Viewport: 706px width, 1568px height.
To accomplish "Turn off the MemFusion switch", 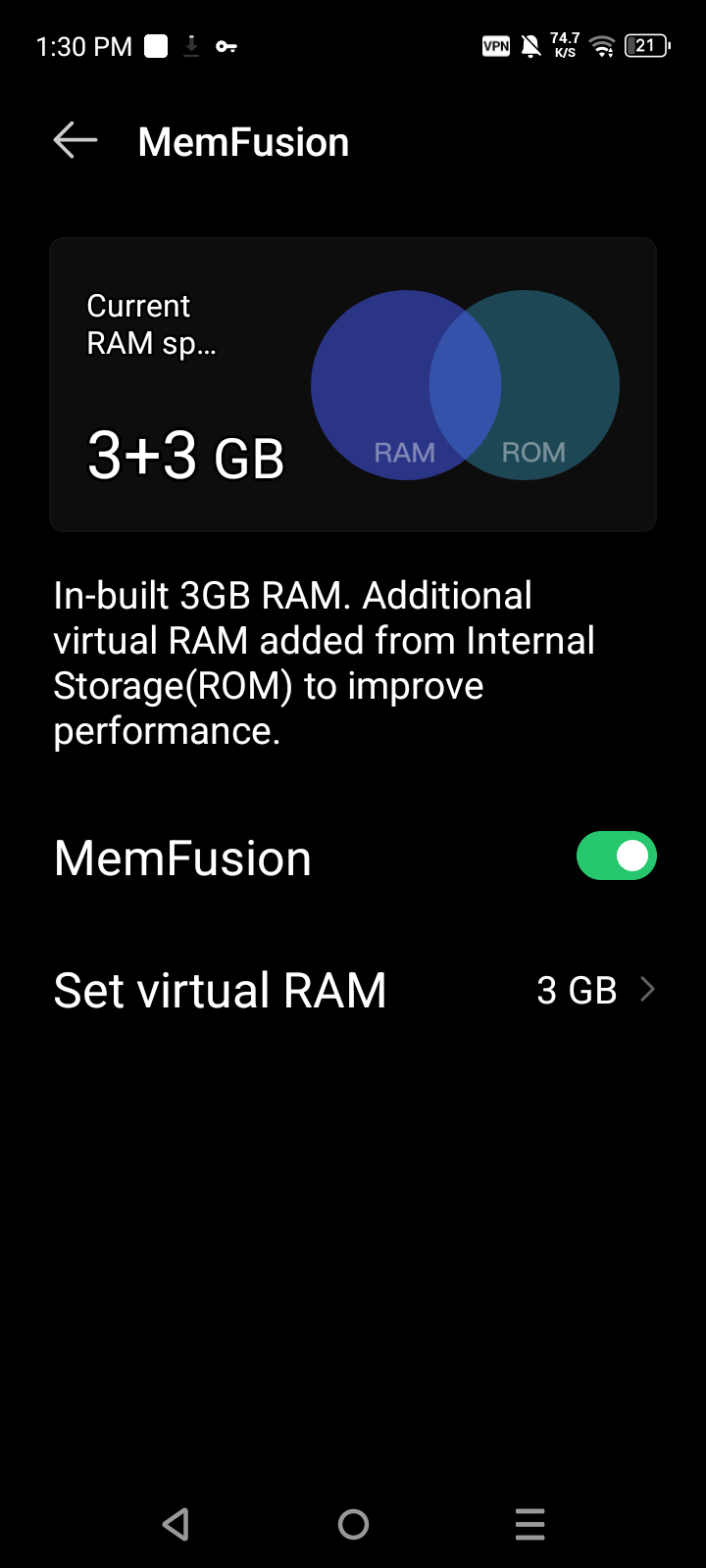I will [616, 857].
